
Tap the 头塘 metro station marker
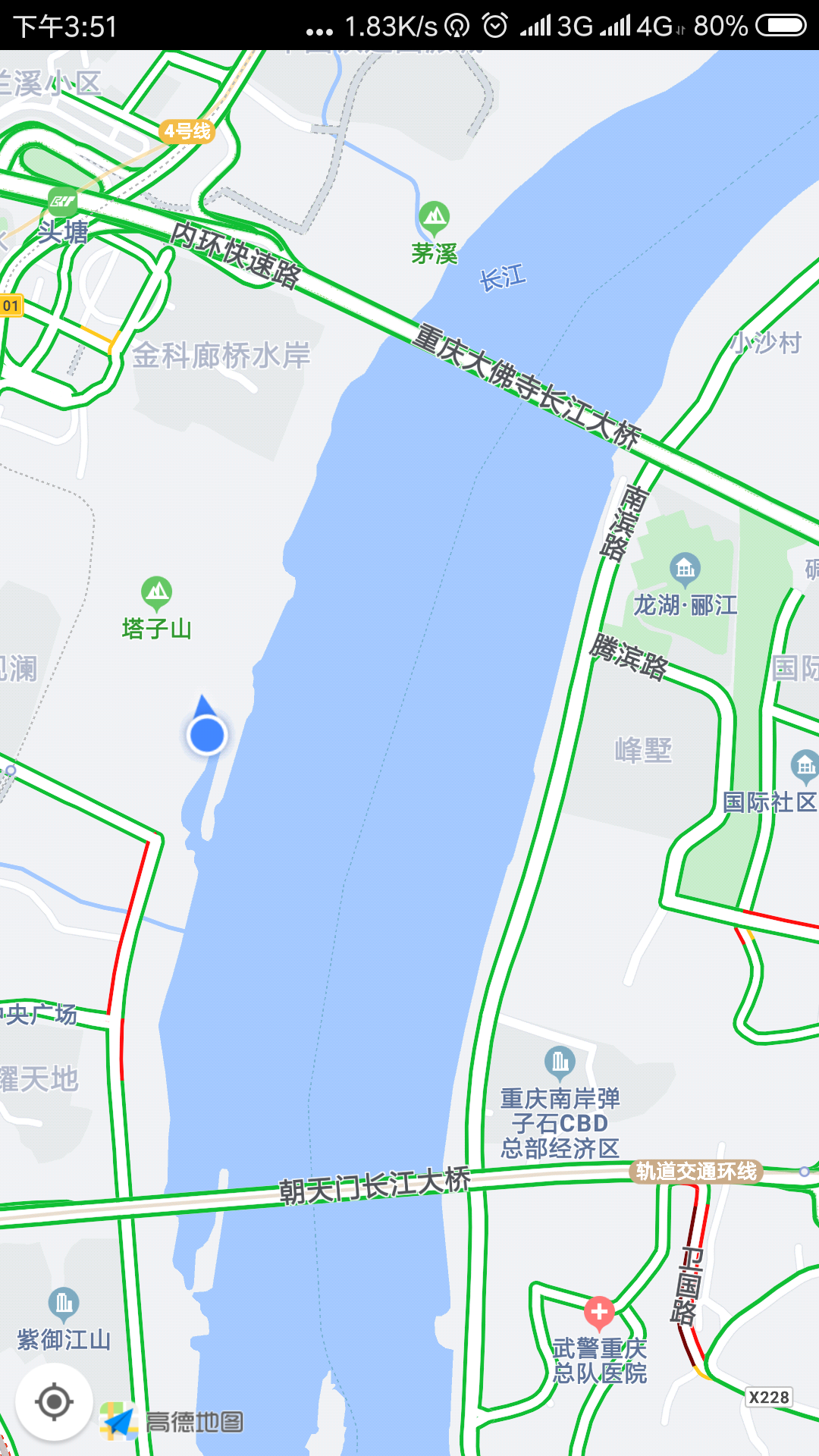pos(63,203)
